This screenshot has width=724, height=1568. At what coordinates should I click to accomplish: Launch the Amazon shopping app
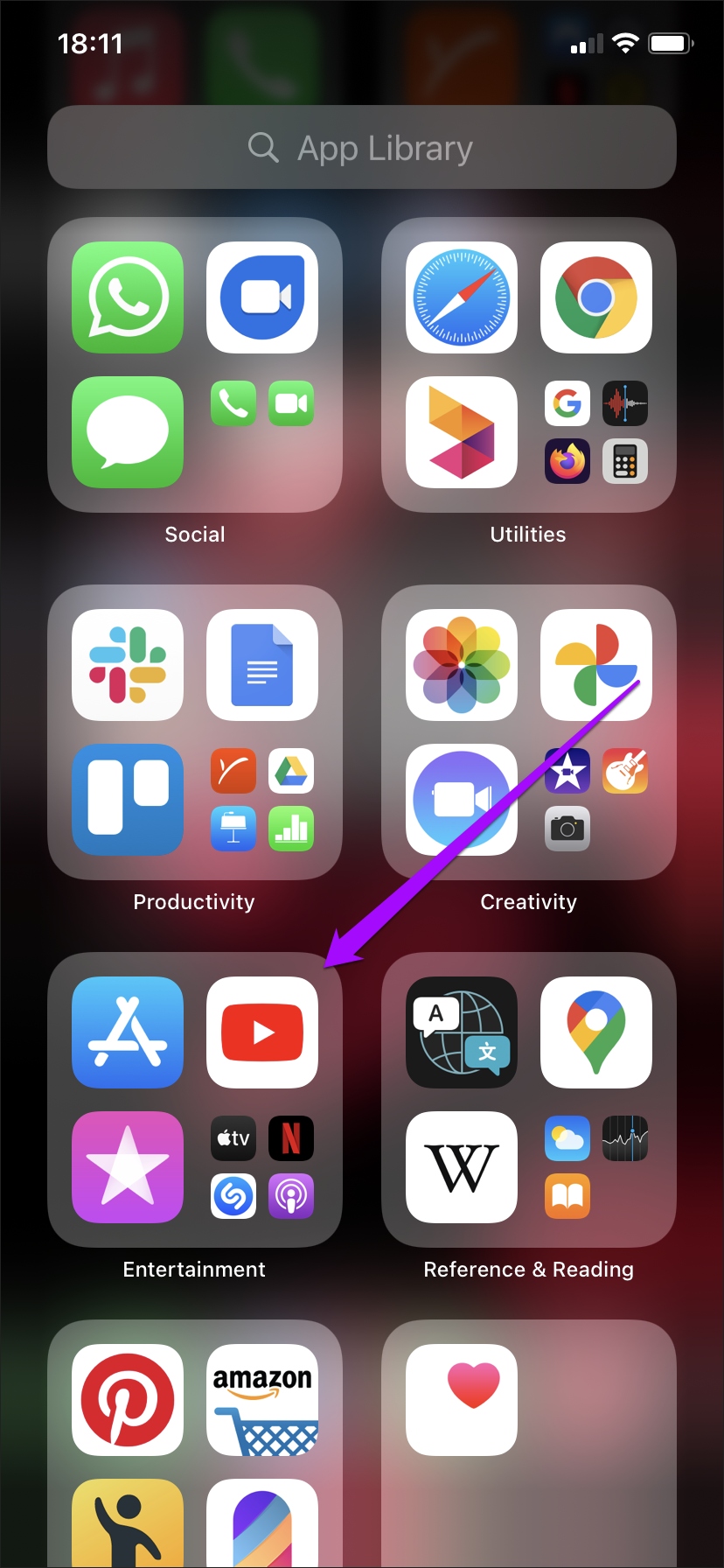262,1400
